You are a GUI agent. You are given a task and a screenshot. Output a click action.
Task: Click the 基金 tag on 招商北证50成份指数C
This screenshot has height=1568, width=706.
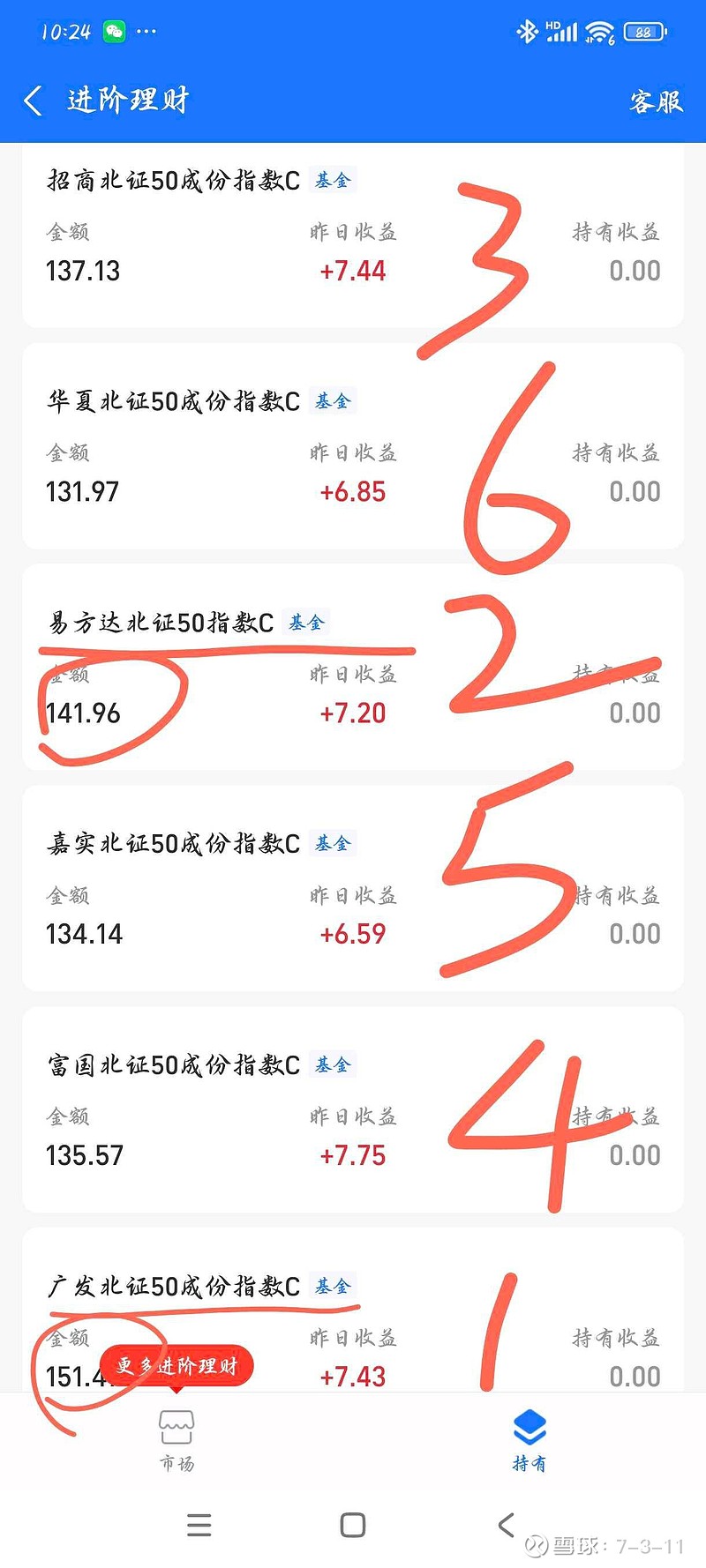pos(334,181)
